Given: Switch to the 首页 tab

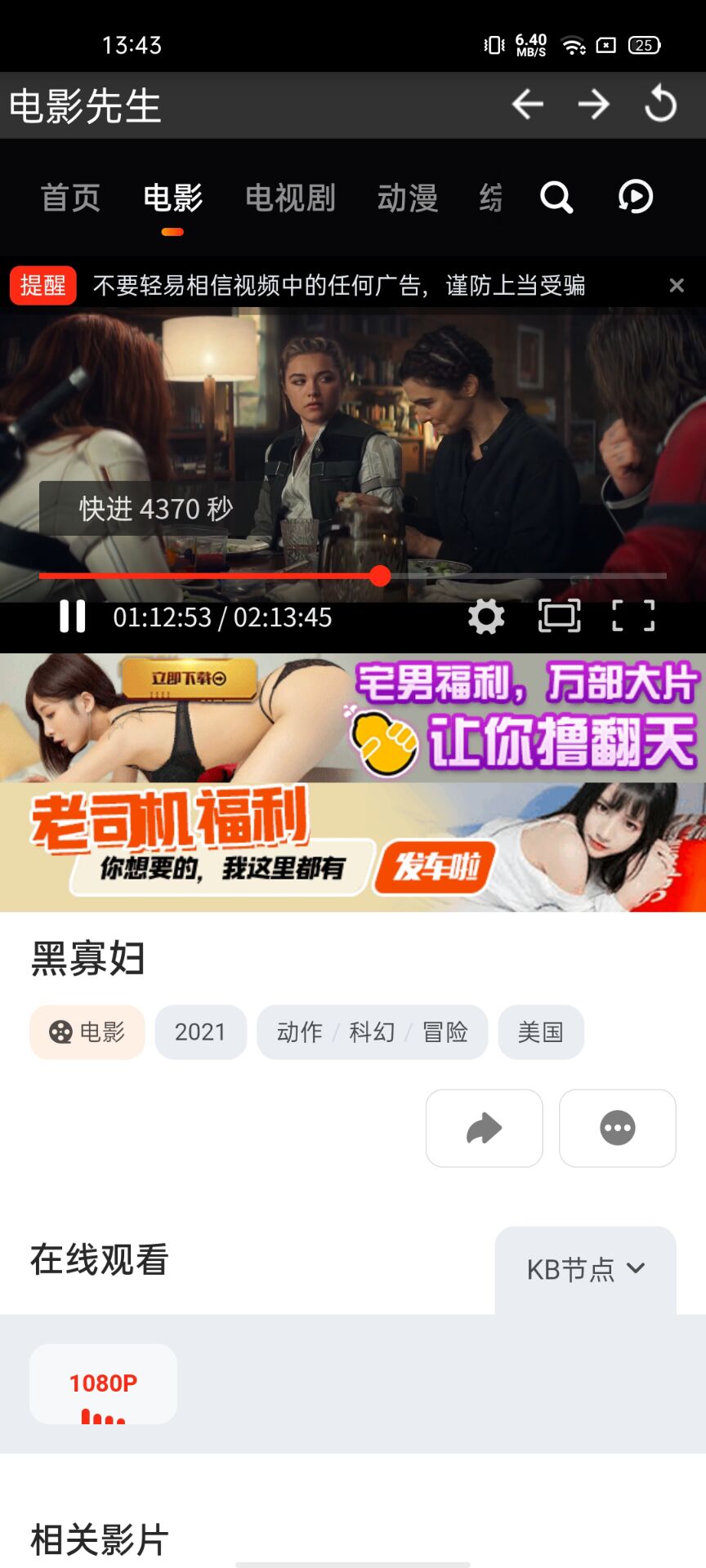Looking at the screenshot, I should coord(71,198).
